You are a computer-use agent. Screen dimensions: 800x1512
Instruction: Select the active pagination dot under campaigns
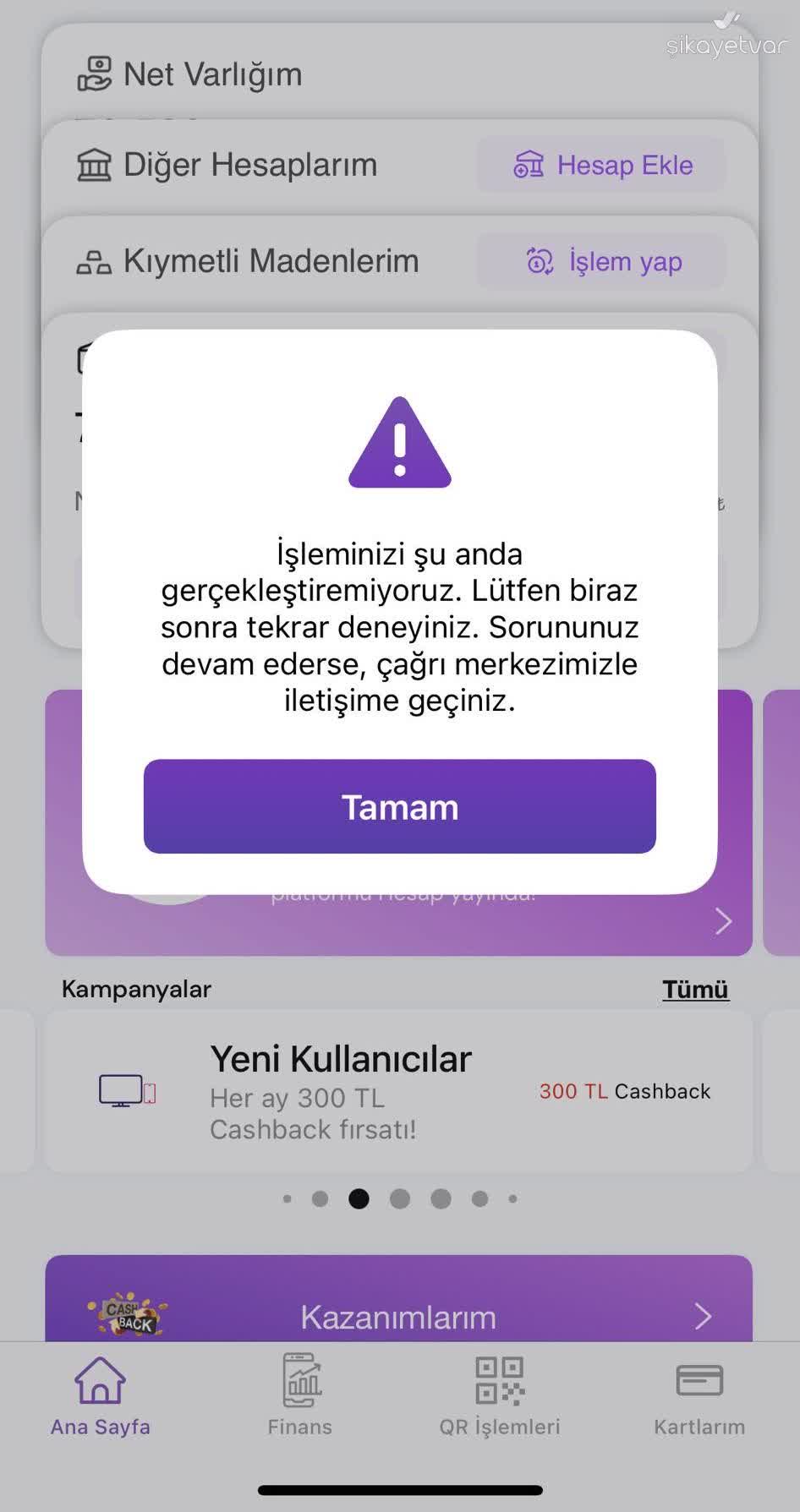point(359,1198)
